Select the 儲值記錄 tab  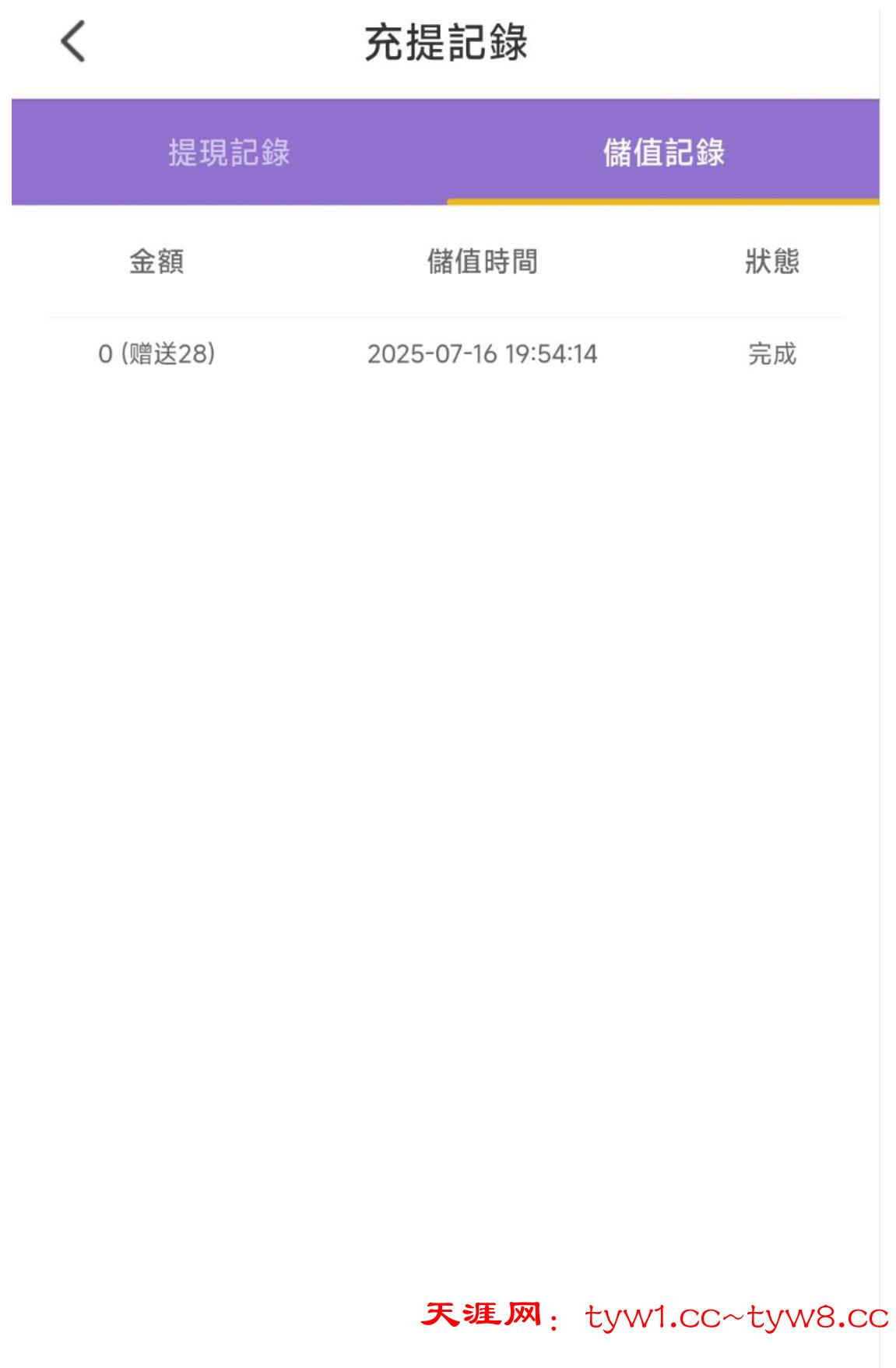tap(663, 152)
